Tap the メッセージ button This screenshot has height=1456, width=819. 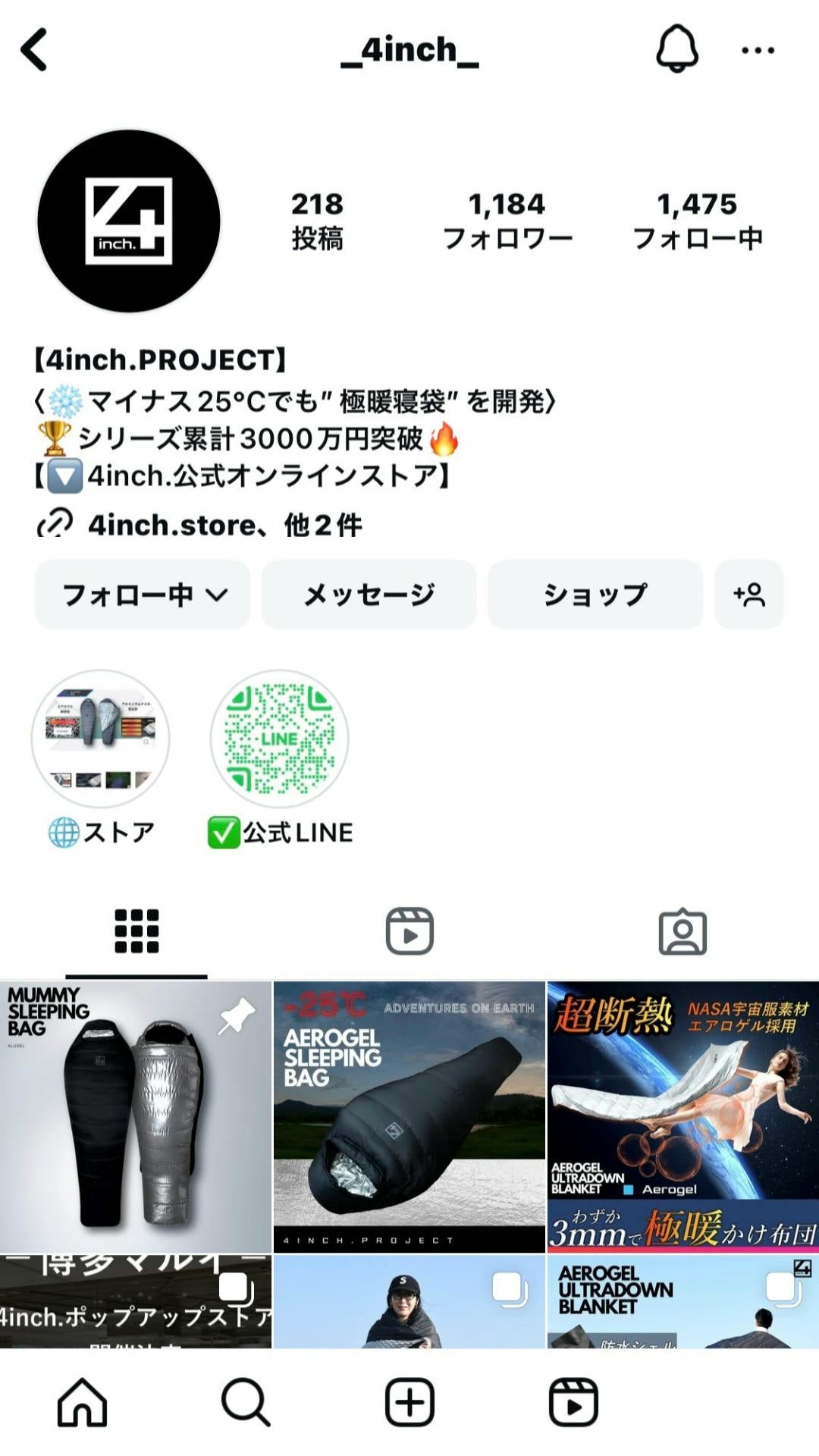[x=369, y=595]
